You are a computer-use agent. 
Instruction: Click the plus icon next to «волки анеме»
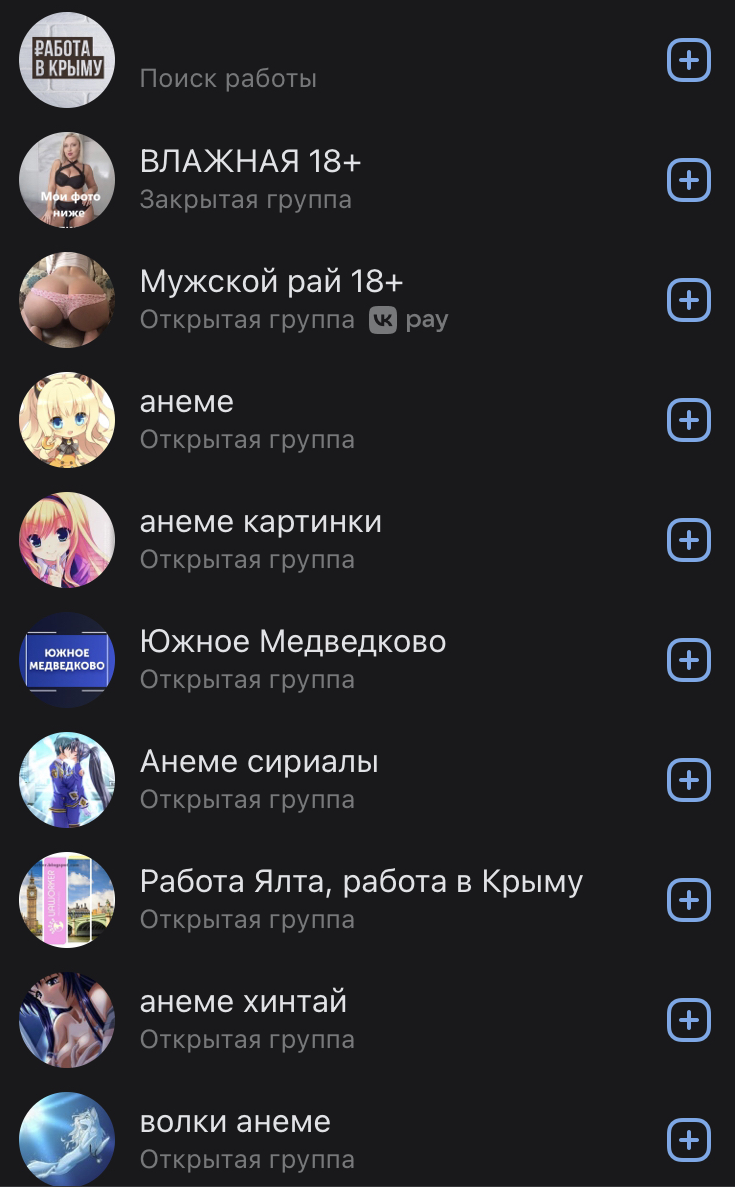[688, 1140]
